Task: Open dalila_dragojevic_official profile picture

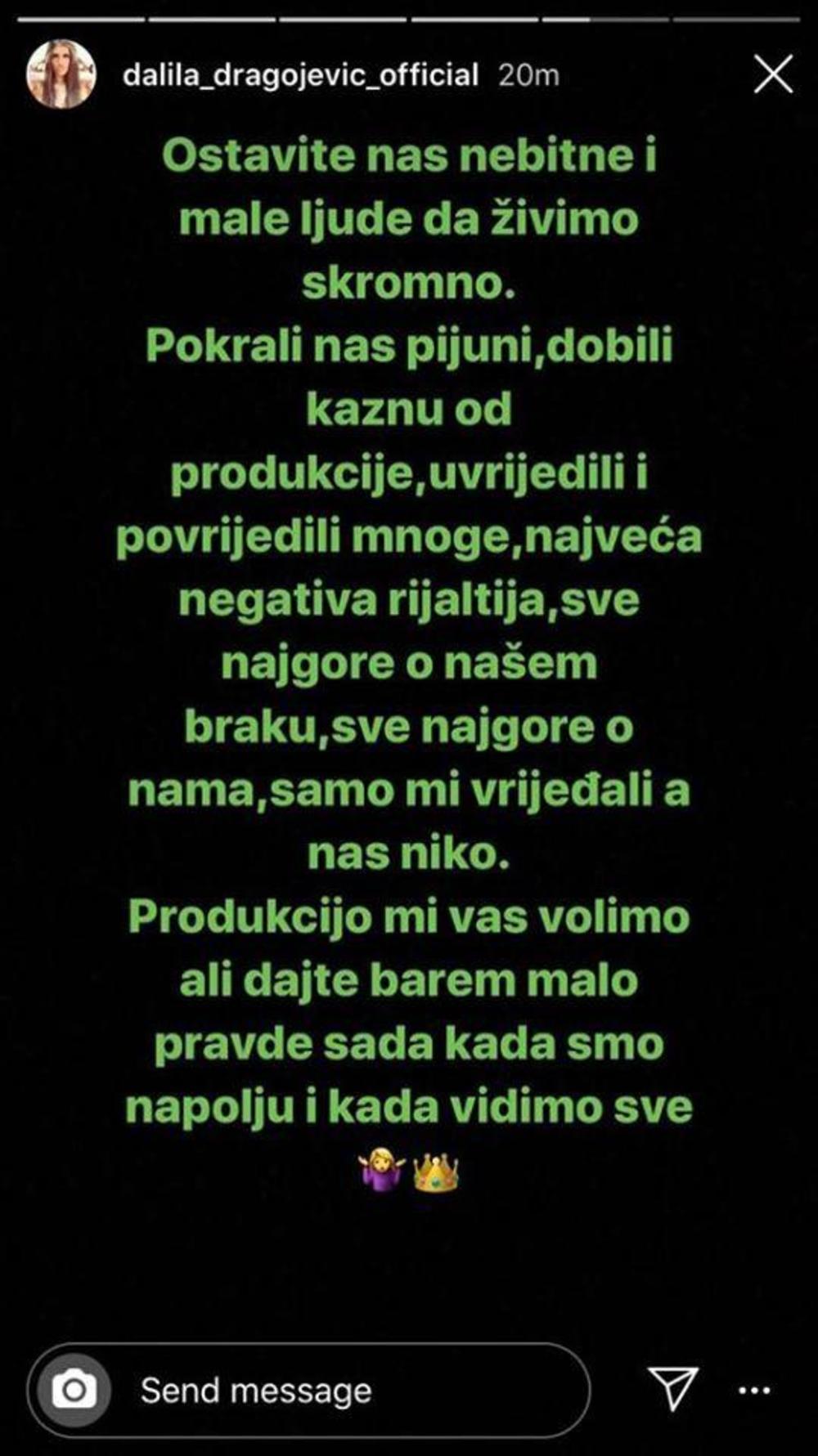Action: pyautogui.click(x=61, y=74)
